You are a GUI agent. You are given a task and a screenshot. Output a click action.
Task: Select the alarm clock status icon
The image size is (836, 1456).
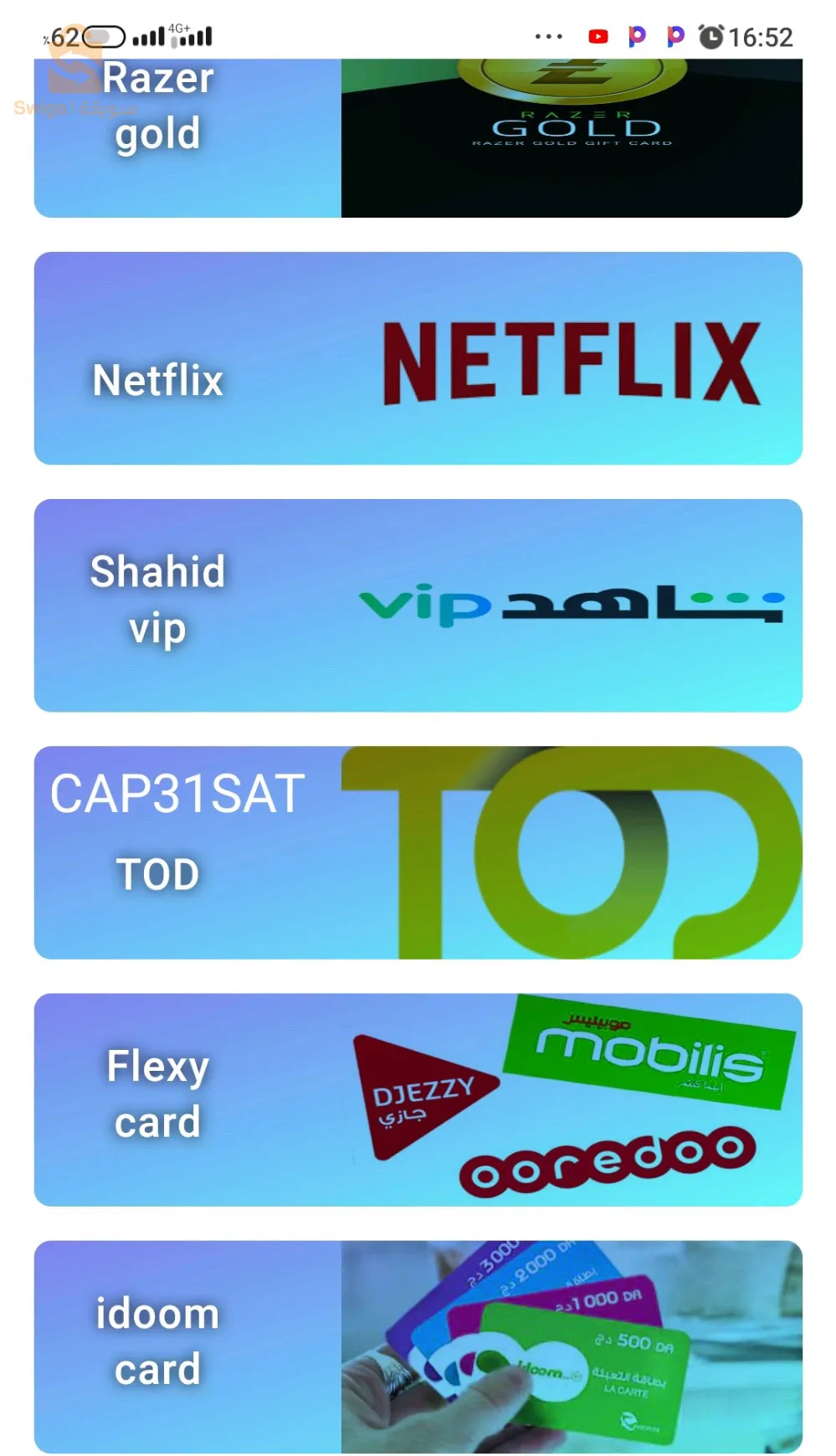click(x=711, y=36)
